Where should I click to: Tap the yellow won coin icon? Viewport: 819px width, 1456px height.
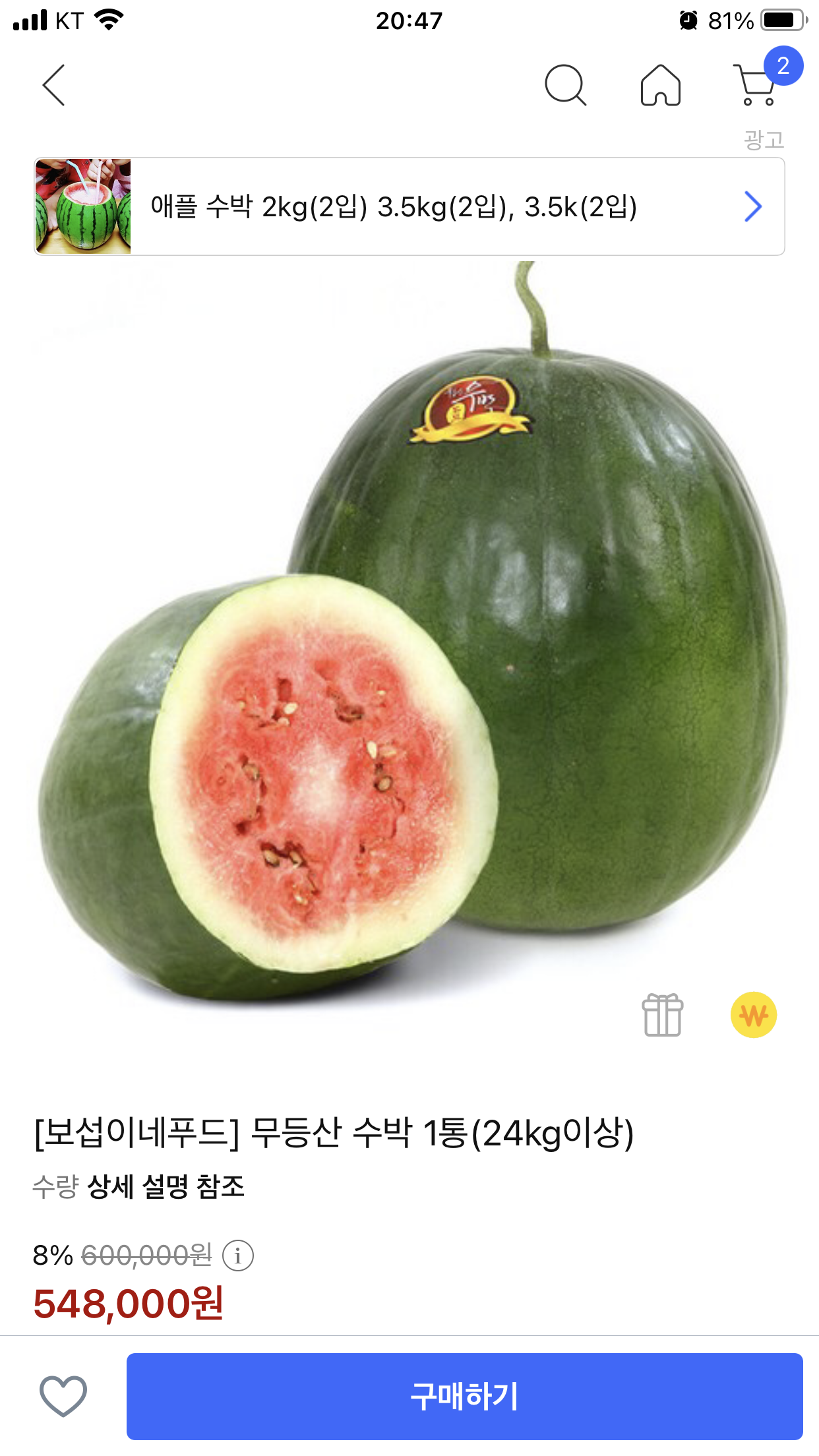click(753, 1015)
